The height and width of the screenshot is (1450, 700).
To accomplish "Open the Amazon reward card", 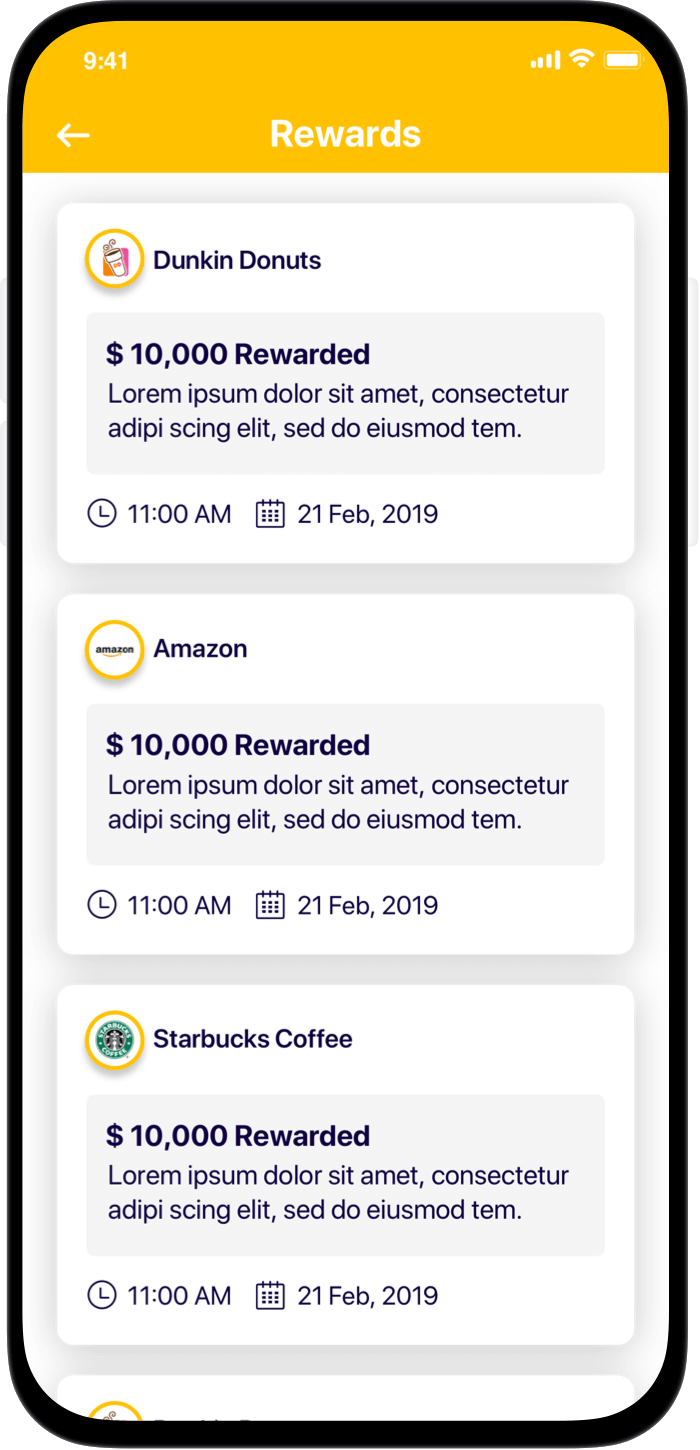I will 346,774.
